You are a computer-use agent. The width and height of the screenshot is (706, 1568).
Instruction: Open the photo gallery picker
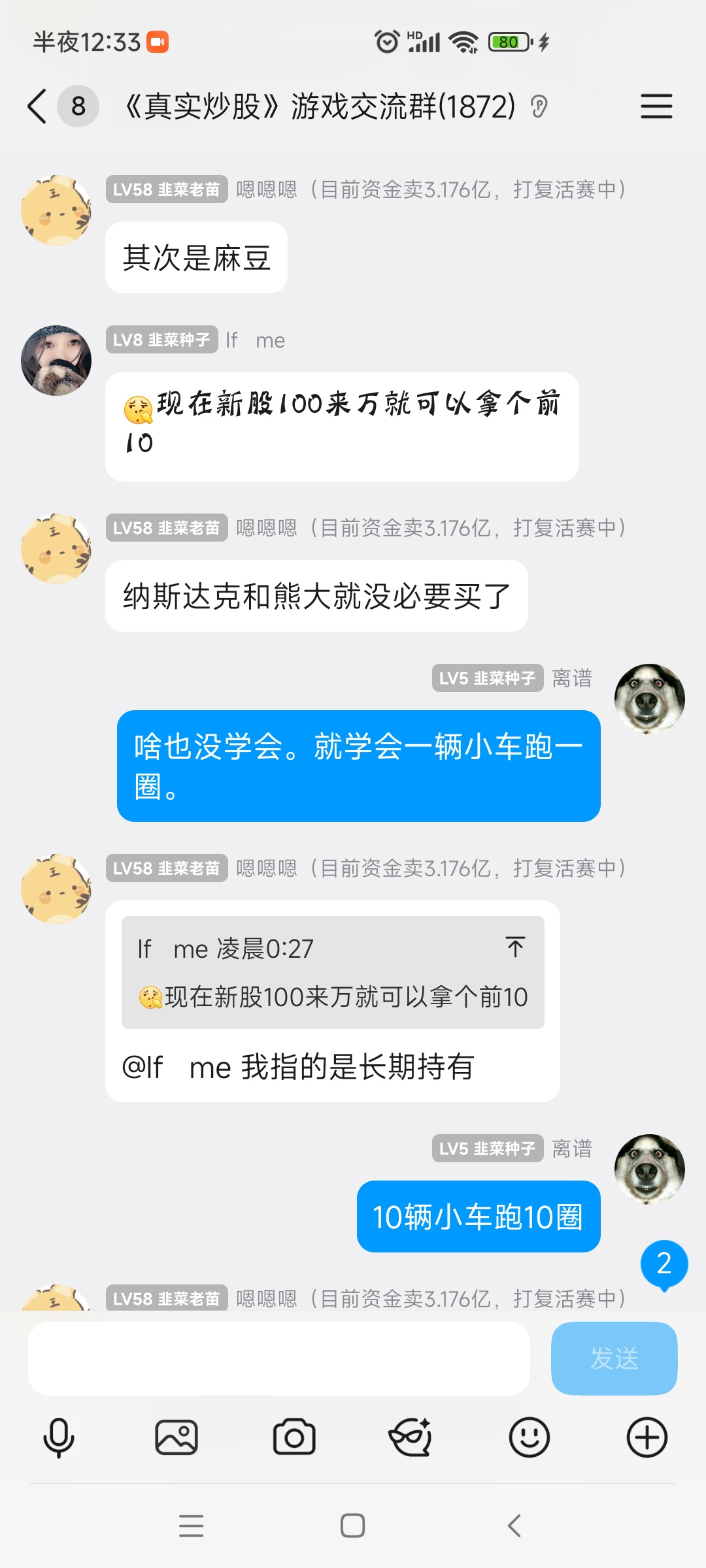pos(176,1437)
